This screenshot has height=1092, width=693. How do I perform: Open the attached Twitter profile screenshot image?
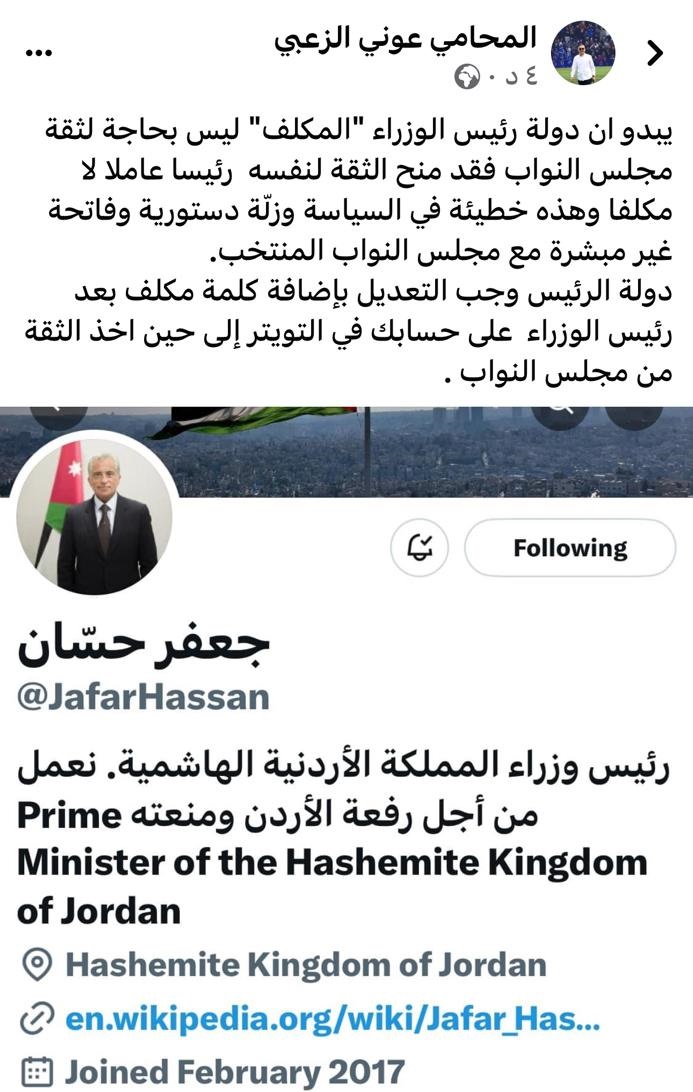[x=346, y=740]
